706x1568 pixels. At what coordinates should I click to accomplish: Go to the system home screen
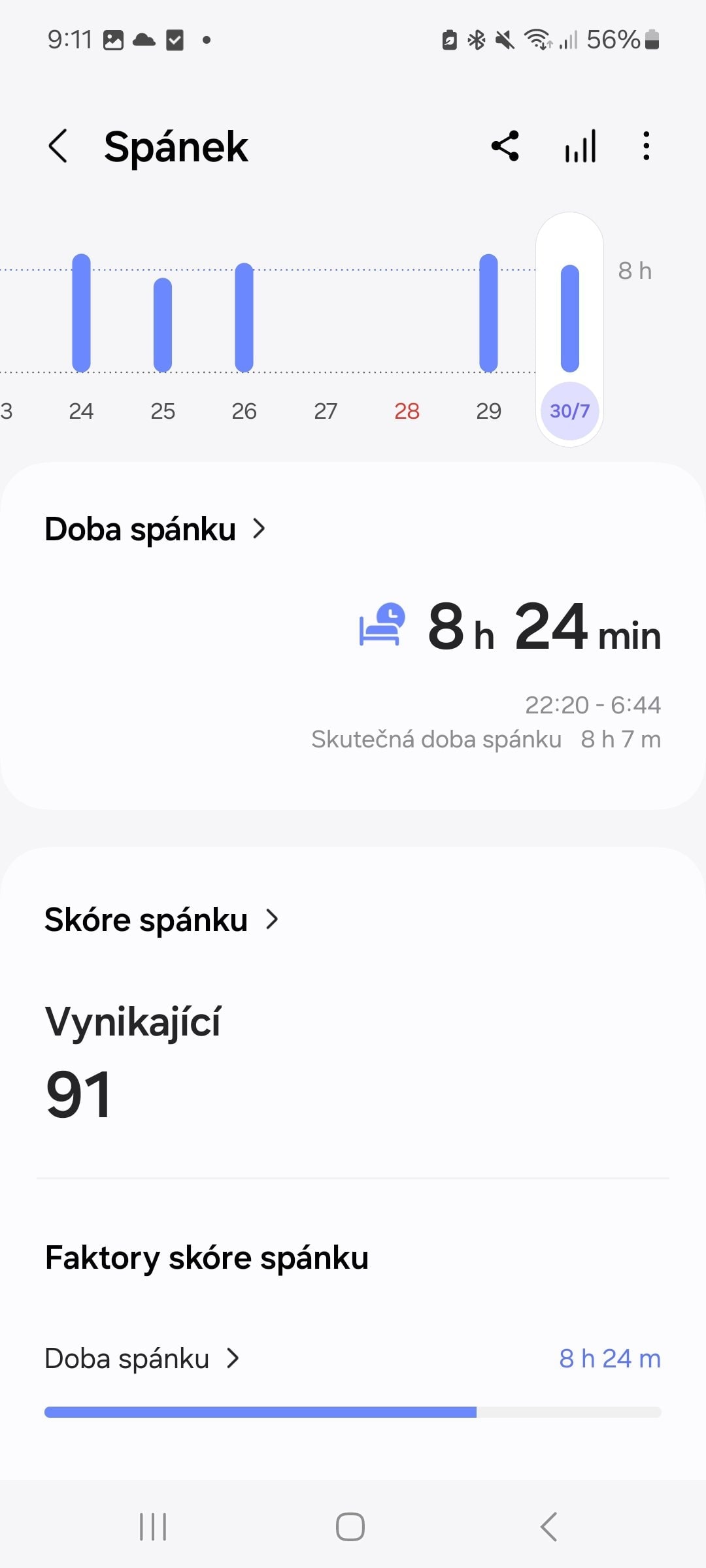coord(350,1527)
